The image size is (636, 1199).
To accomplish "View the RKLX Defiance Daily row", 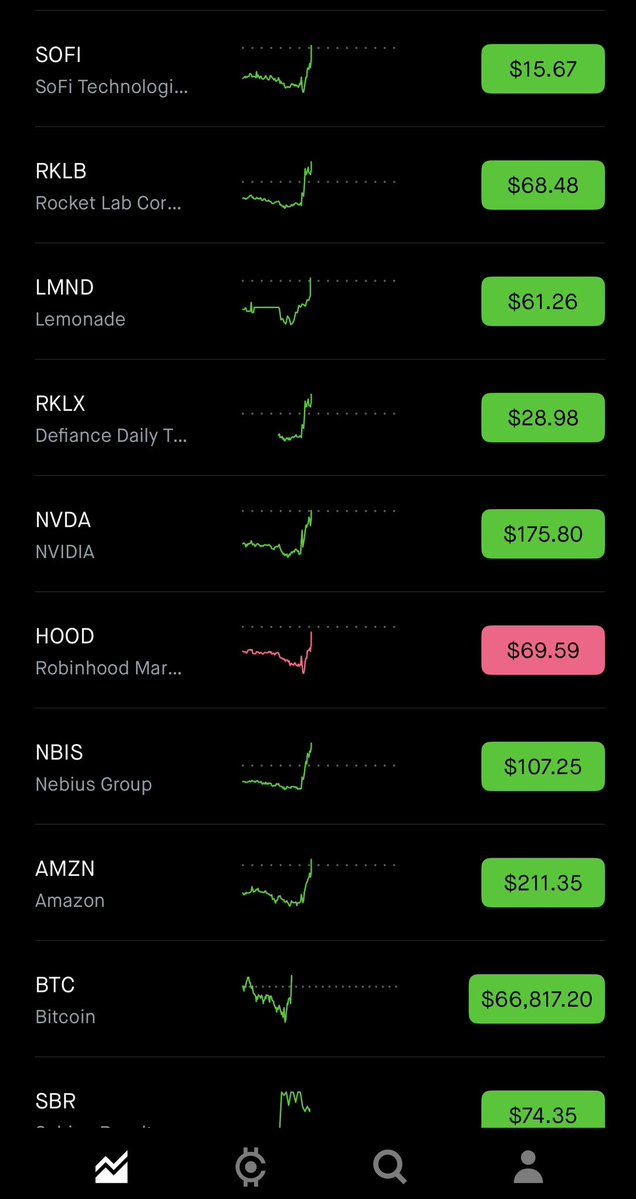I will (110, 418).
